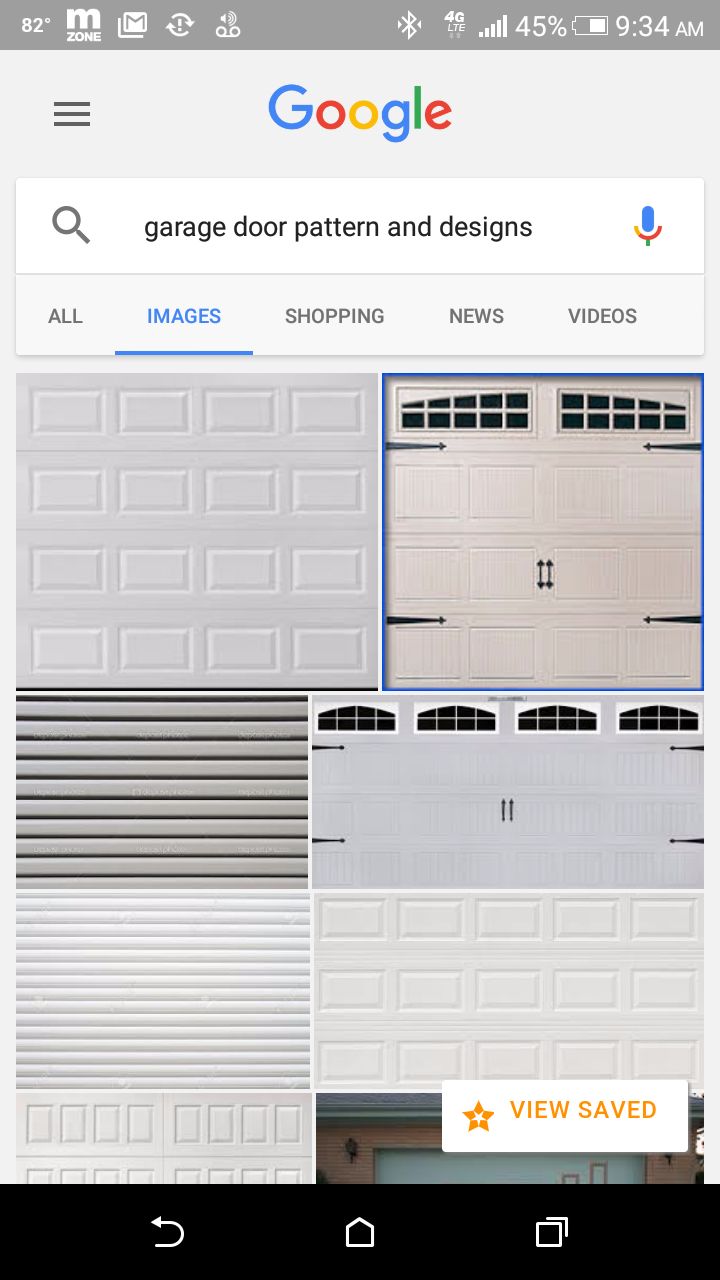Open the white roller shutter image

[x=163, y=990]
